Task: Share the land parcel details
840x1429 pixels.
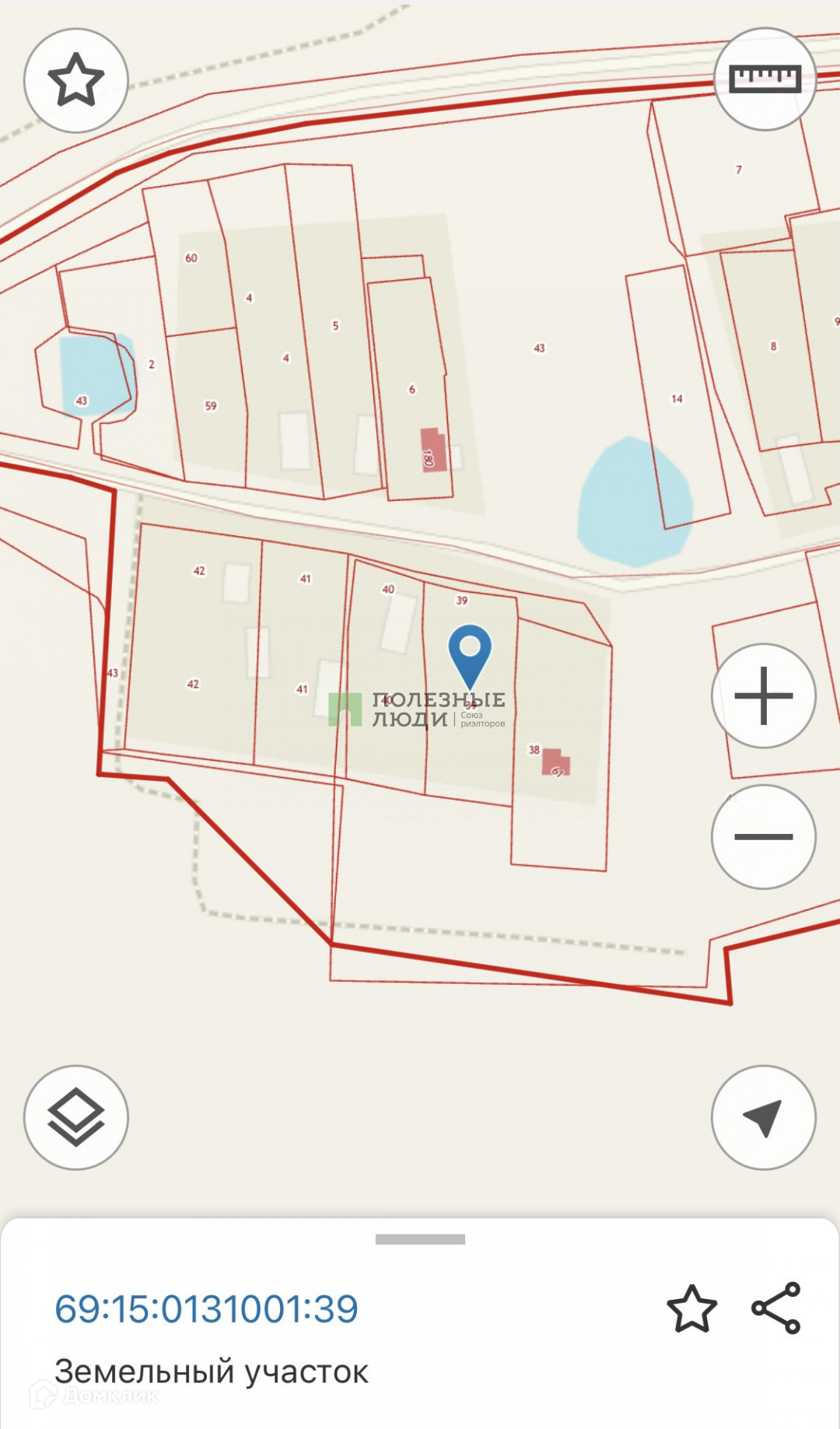Action: 775,1308
